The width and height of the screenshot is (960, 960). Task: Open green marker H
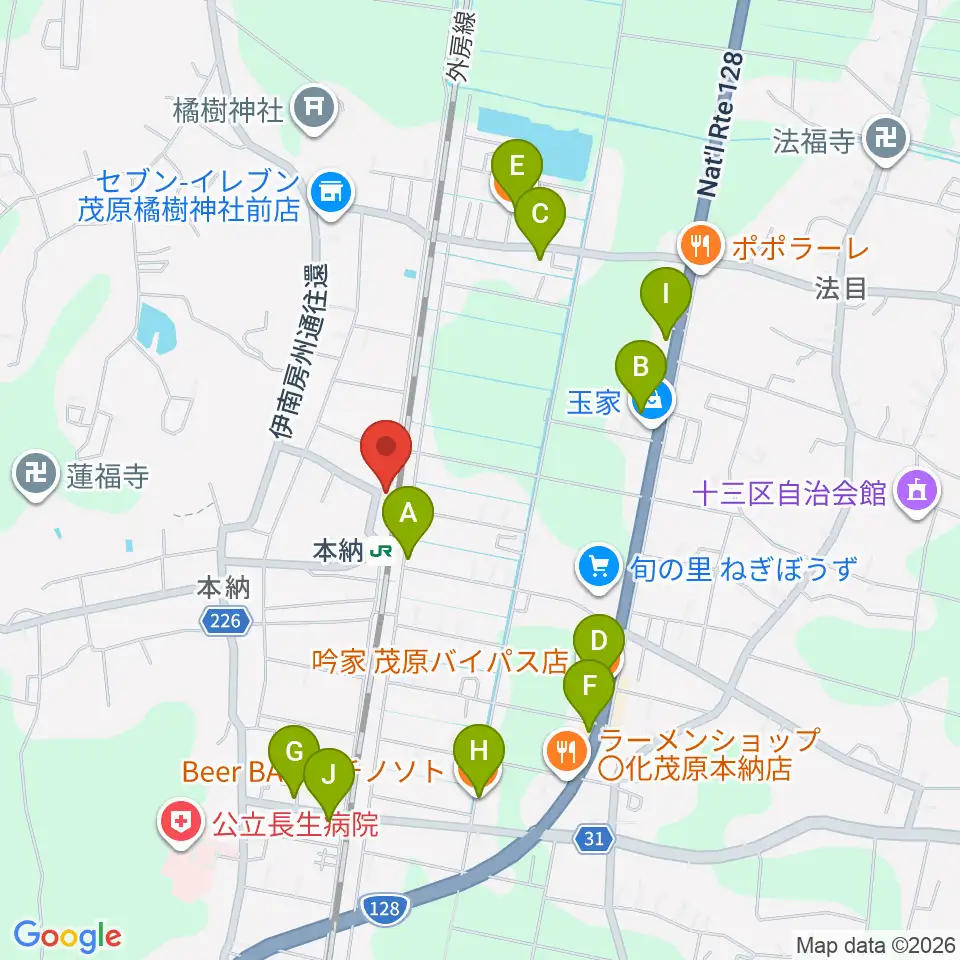479,758
